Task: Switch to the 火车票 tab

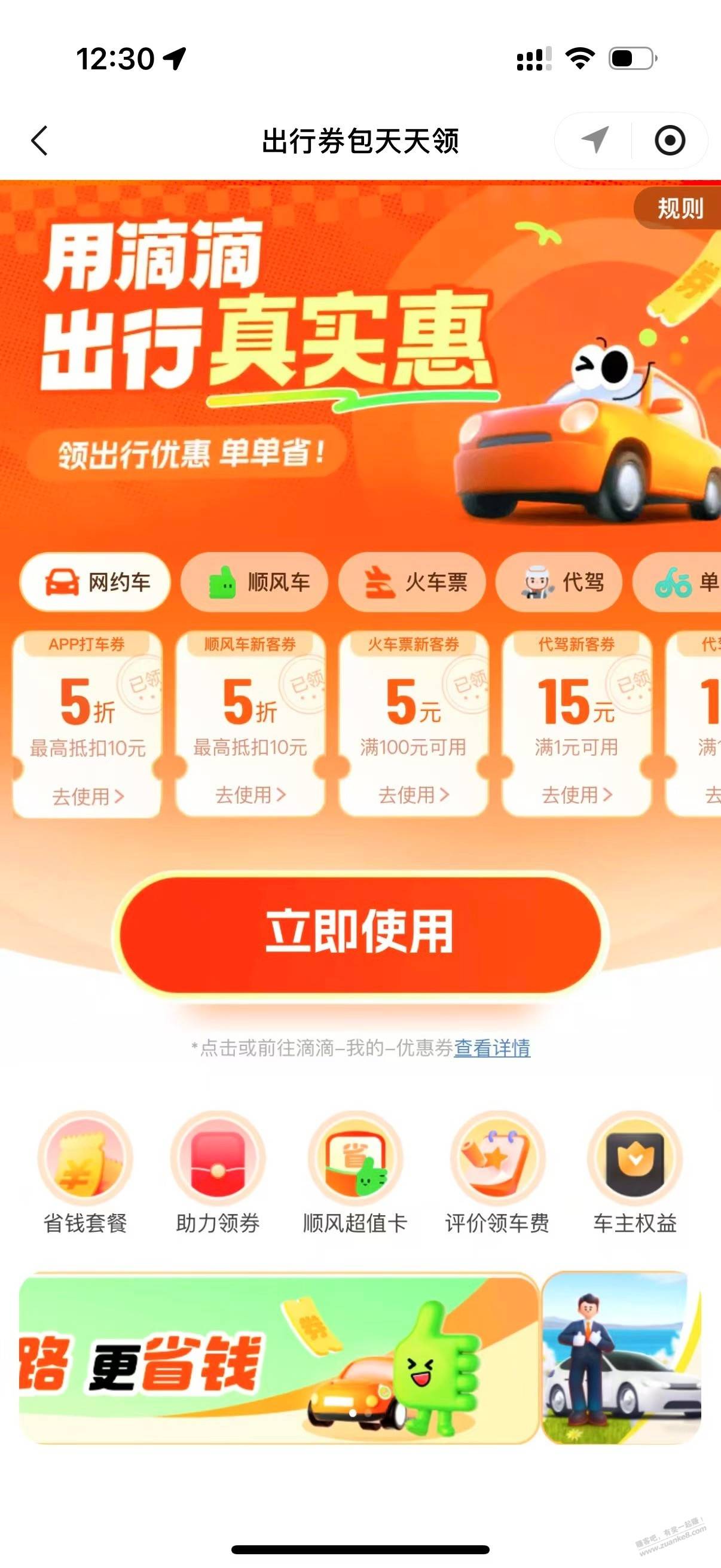Action: pos(412,582)
